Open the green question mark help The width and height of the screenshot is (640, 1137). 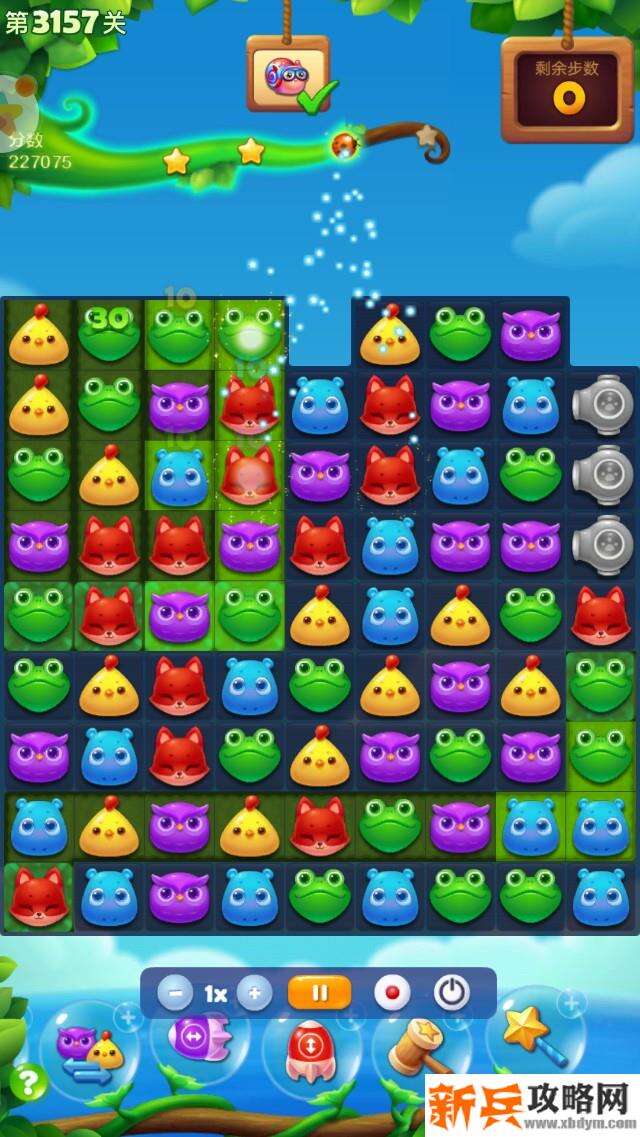[x=29, y=1080]
